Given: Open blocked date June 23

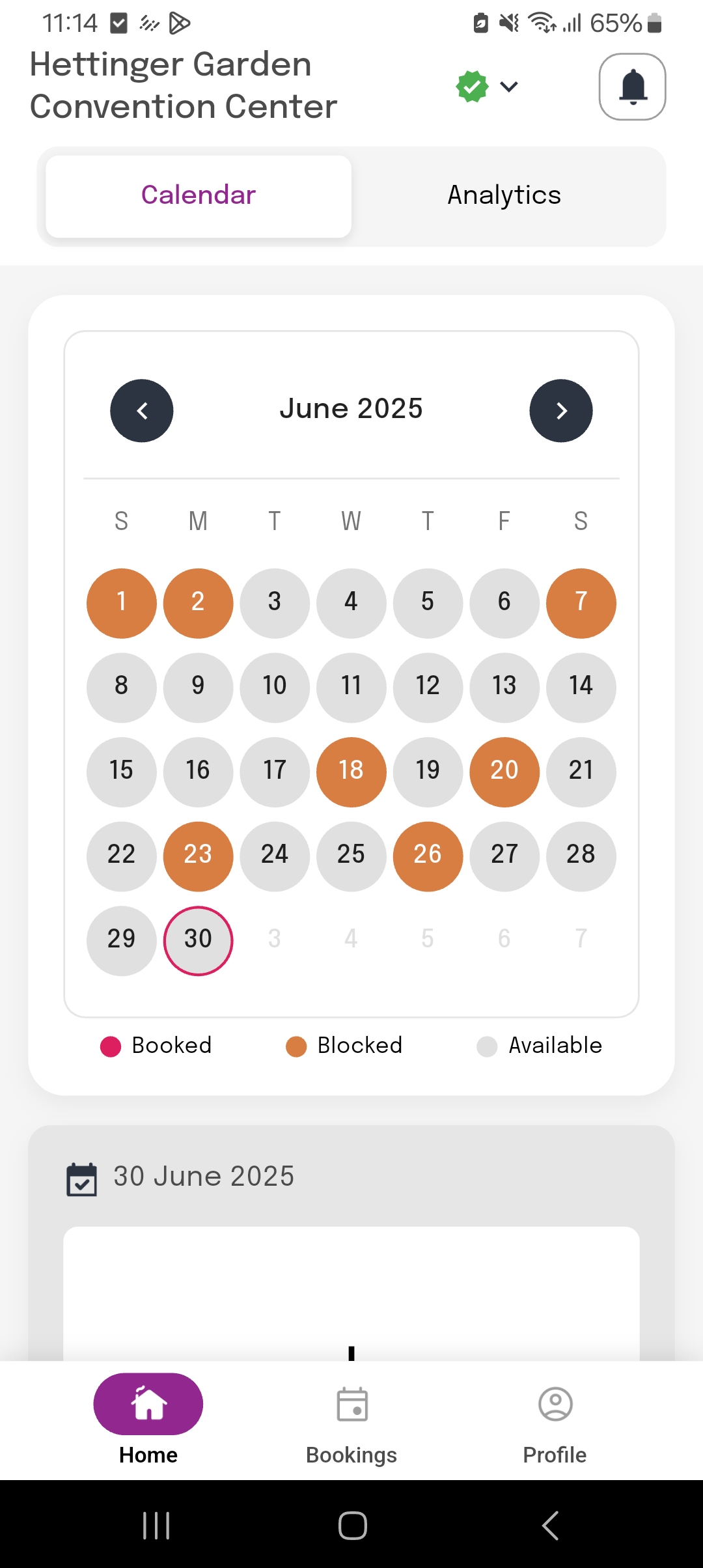Looking at the screenshot, I should click(199, 855).
